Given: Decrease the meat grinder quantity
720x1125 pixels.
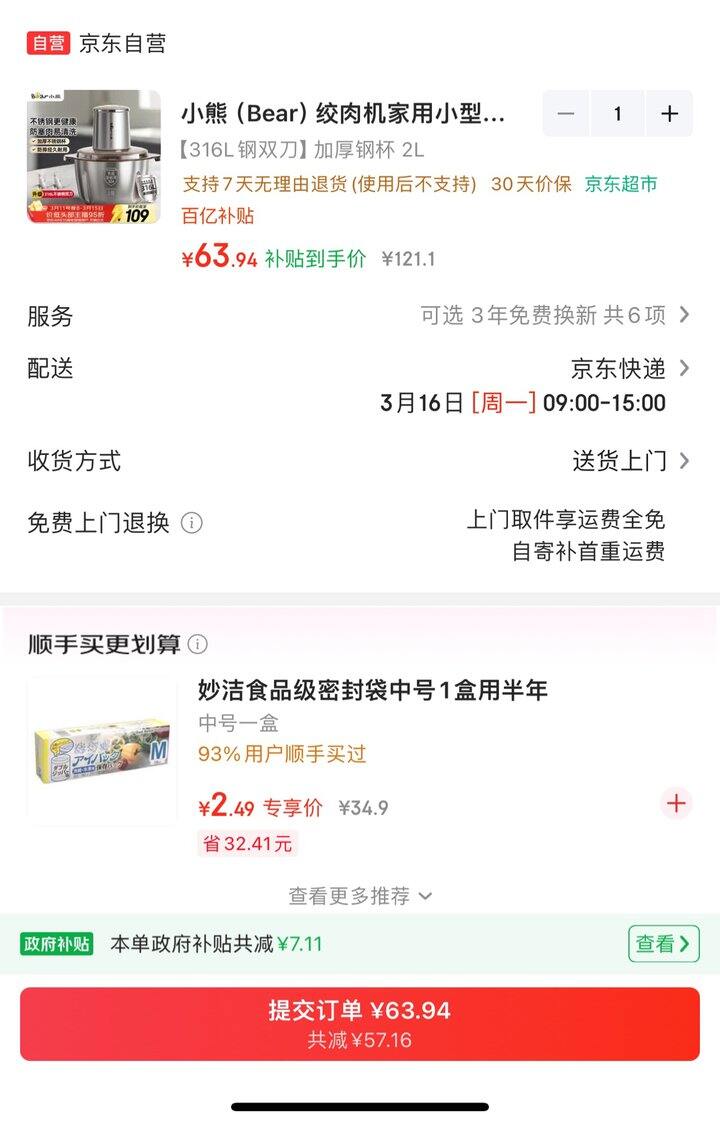Looking at the screenshot, I should tap(566, 114).
